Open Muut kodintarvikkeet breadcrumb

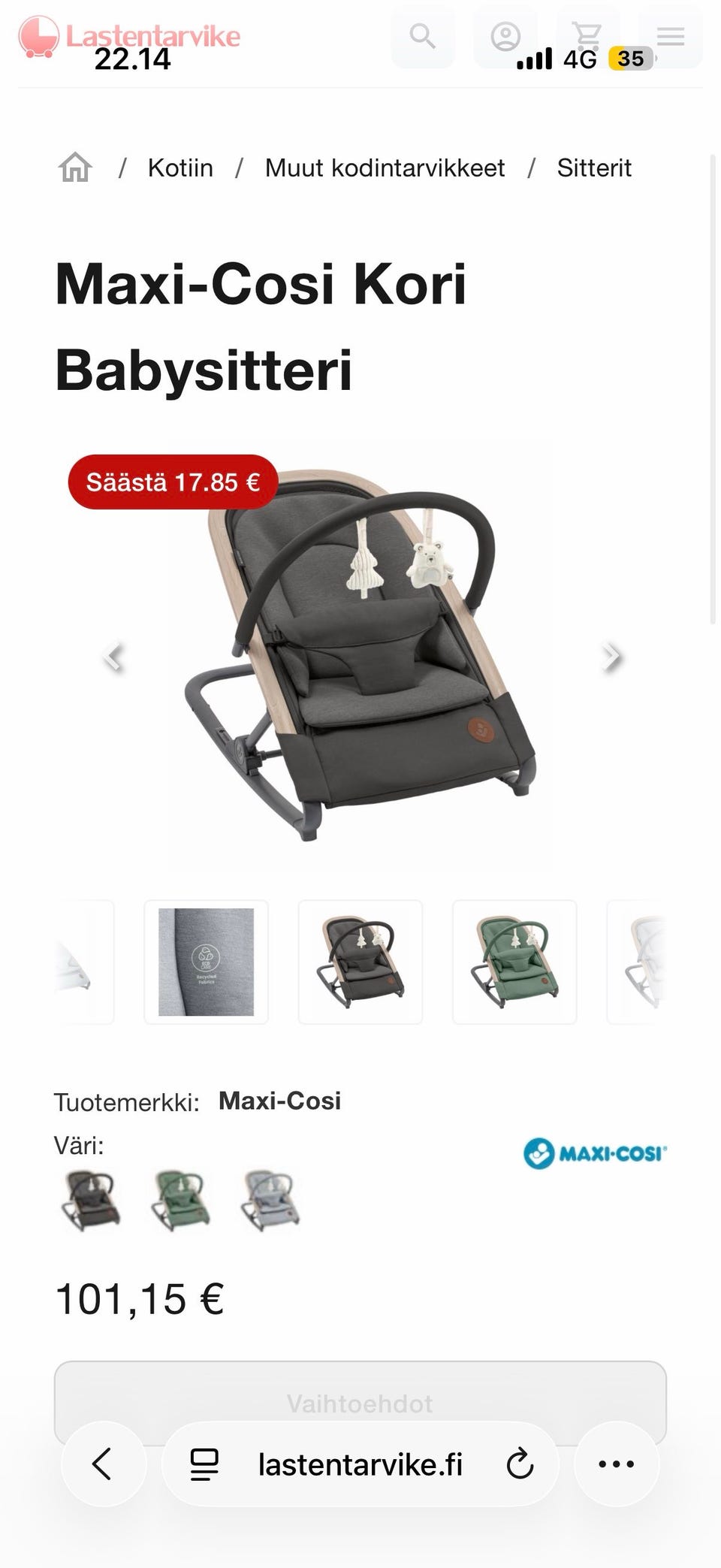[x=385, y=168]
